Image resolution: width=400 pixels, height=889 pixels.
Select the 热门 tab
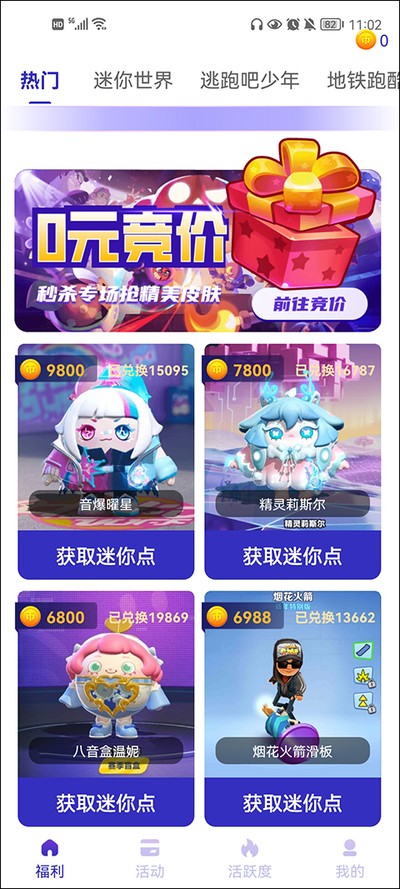(x=40, y=81)
